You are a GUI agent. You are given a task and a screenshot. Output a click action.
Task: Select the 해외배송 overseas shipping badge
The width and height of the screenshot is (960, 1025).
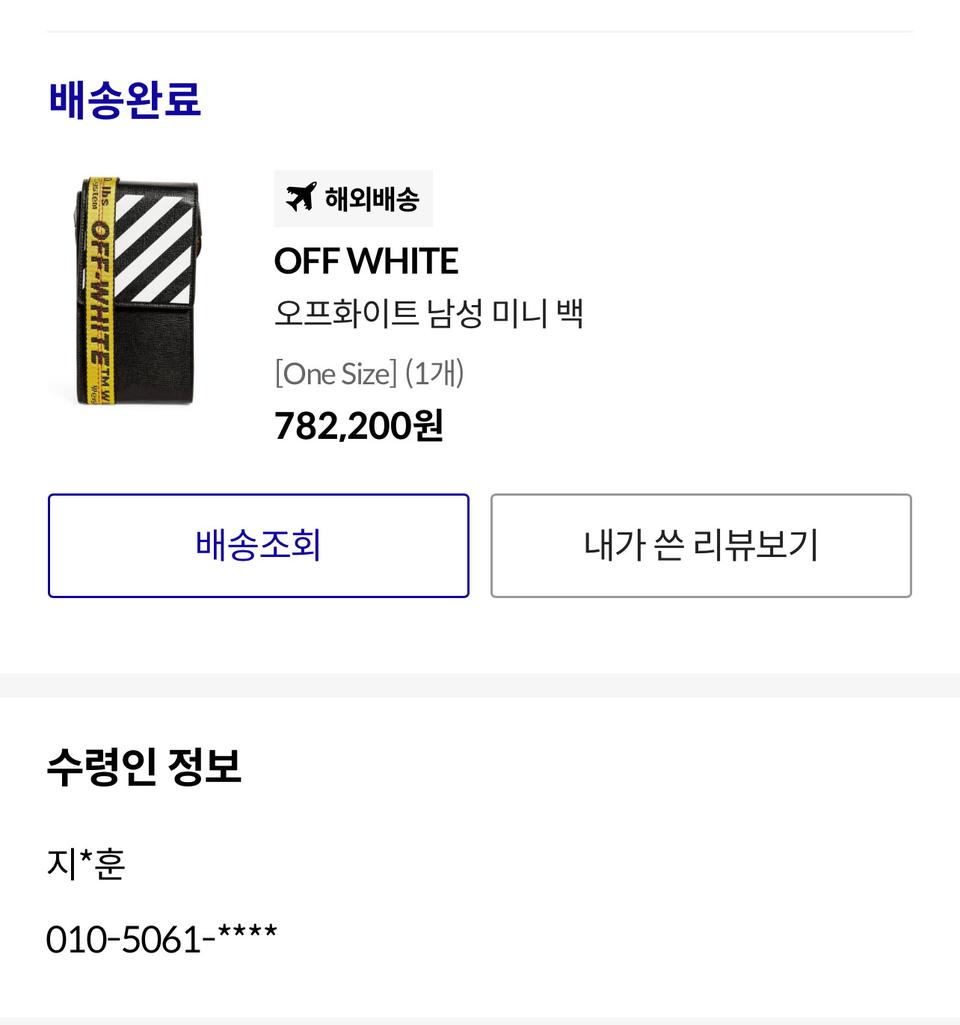click(353, 199)
